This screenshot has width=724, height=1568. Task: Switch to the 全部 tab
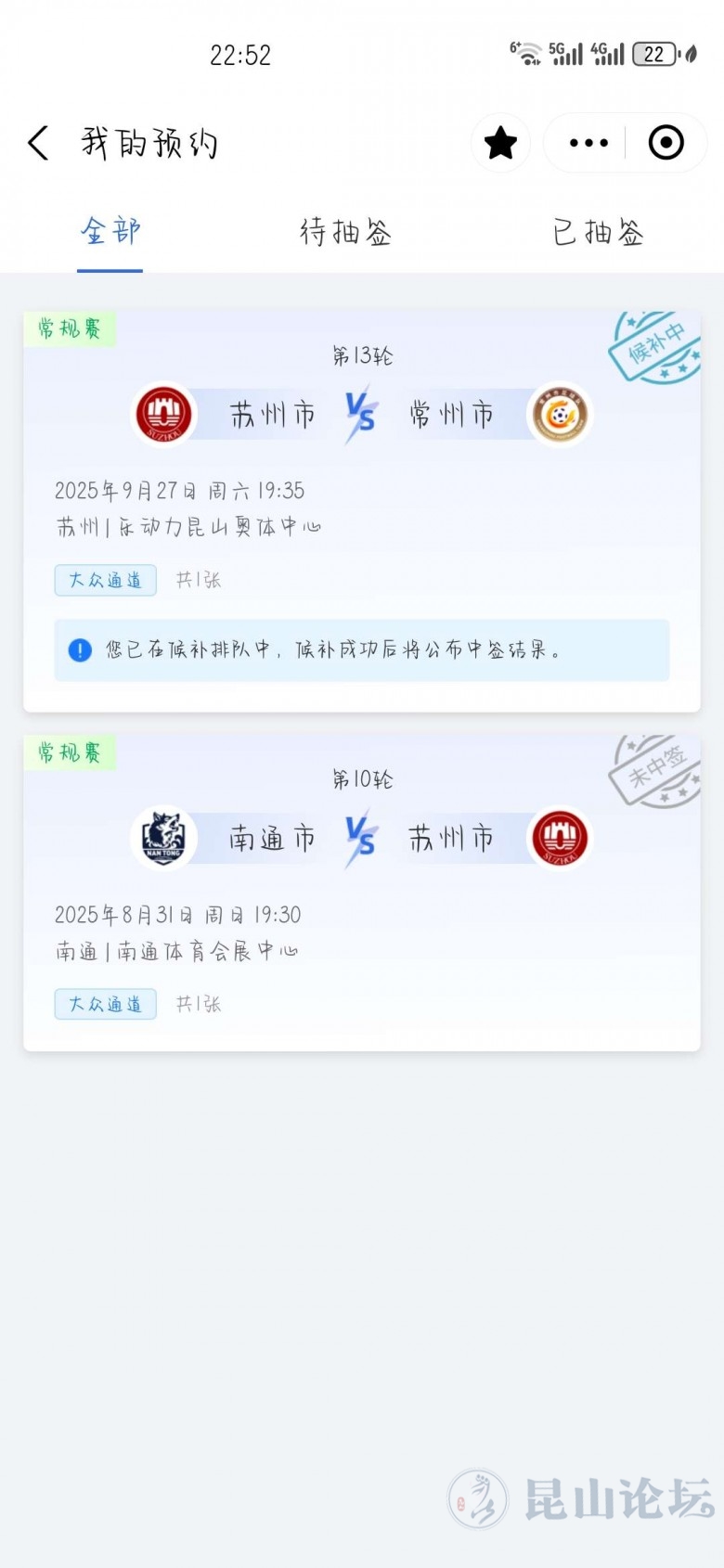tap(110, 232)
